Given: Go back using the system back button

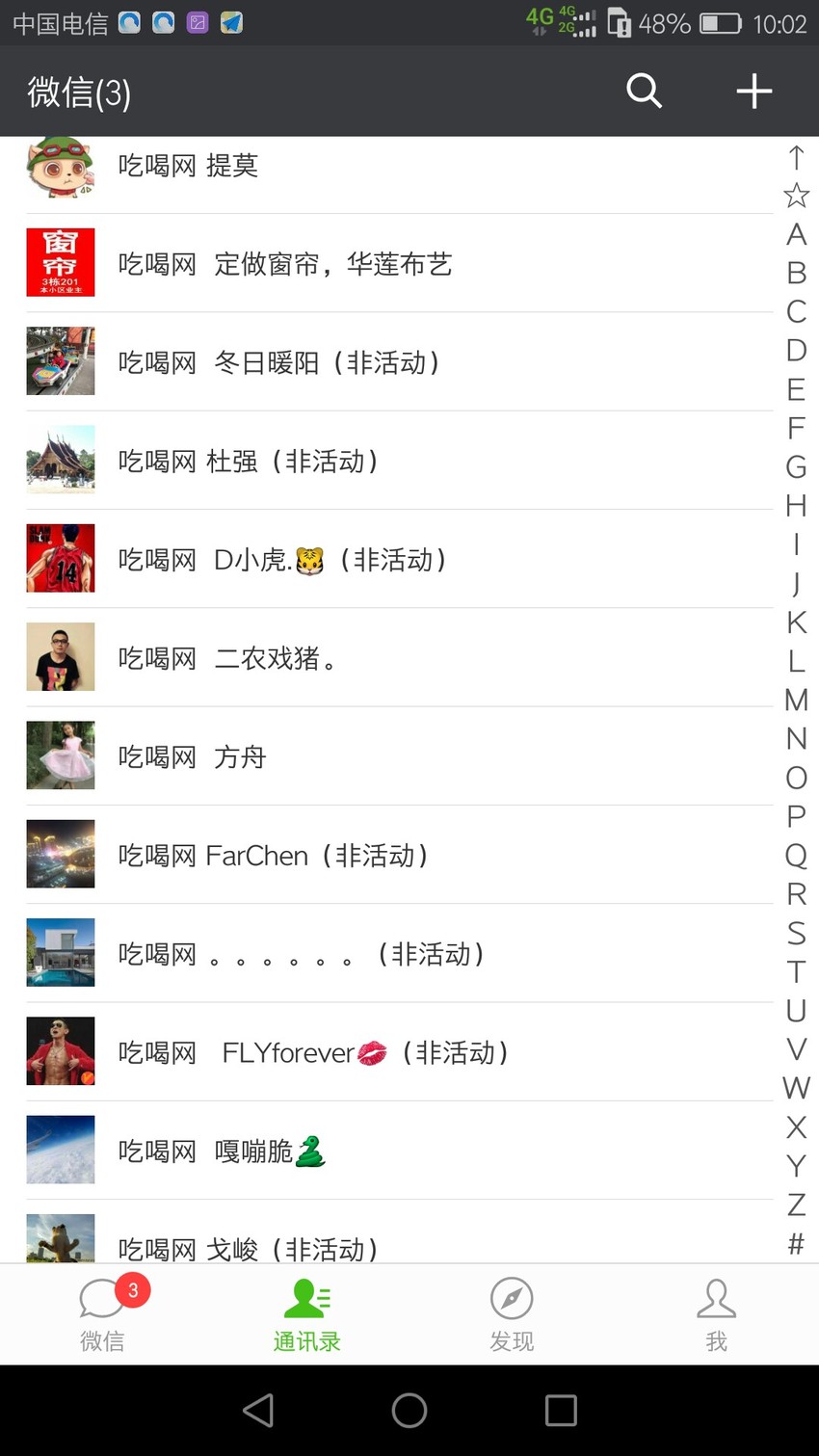Looking at the screenshot, I should click(x=258, y=1410).
